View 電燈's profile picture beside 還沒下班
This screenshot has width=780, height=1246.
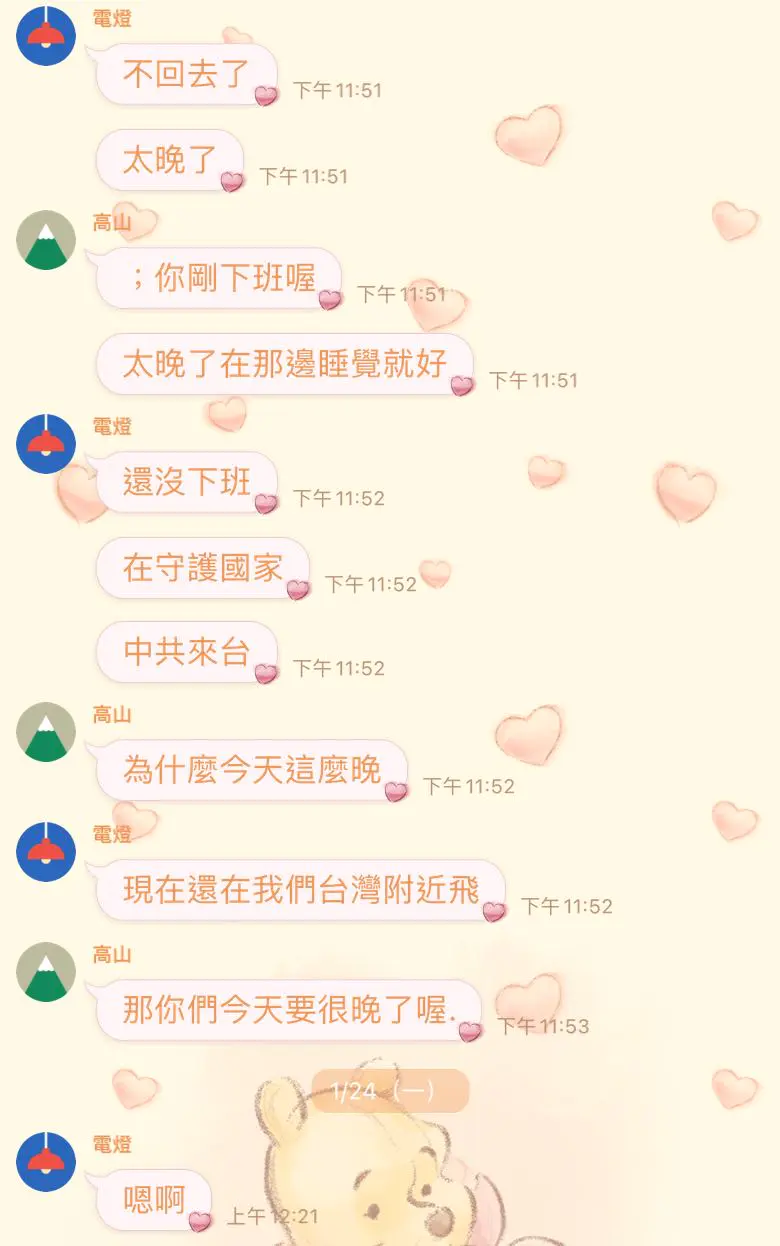click(46, 444)
